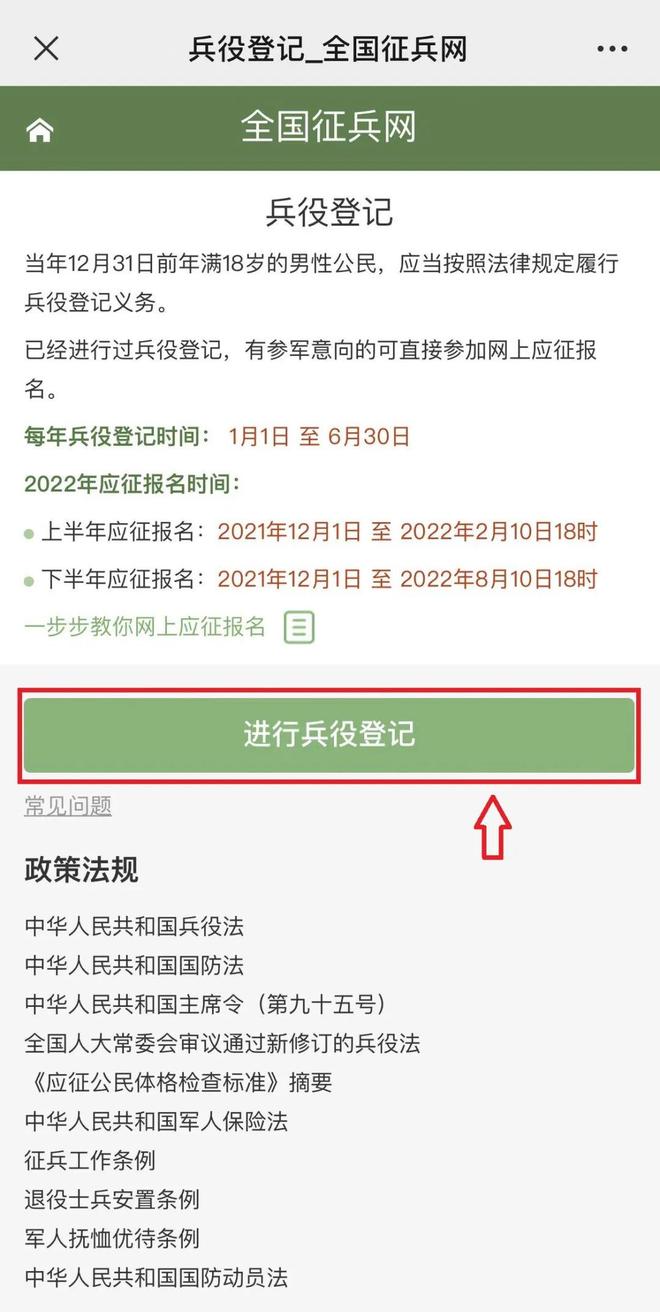The image size is (660, 1312).
Task: Close the in-app browser page
Action: [46, 48]
